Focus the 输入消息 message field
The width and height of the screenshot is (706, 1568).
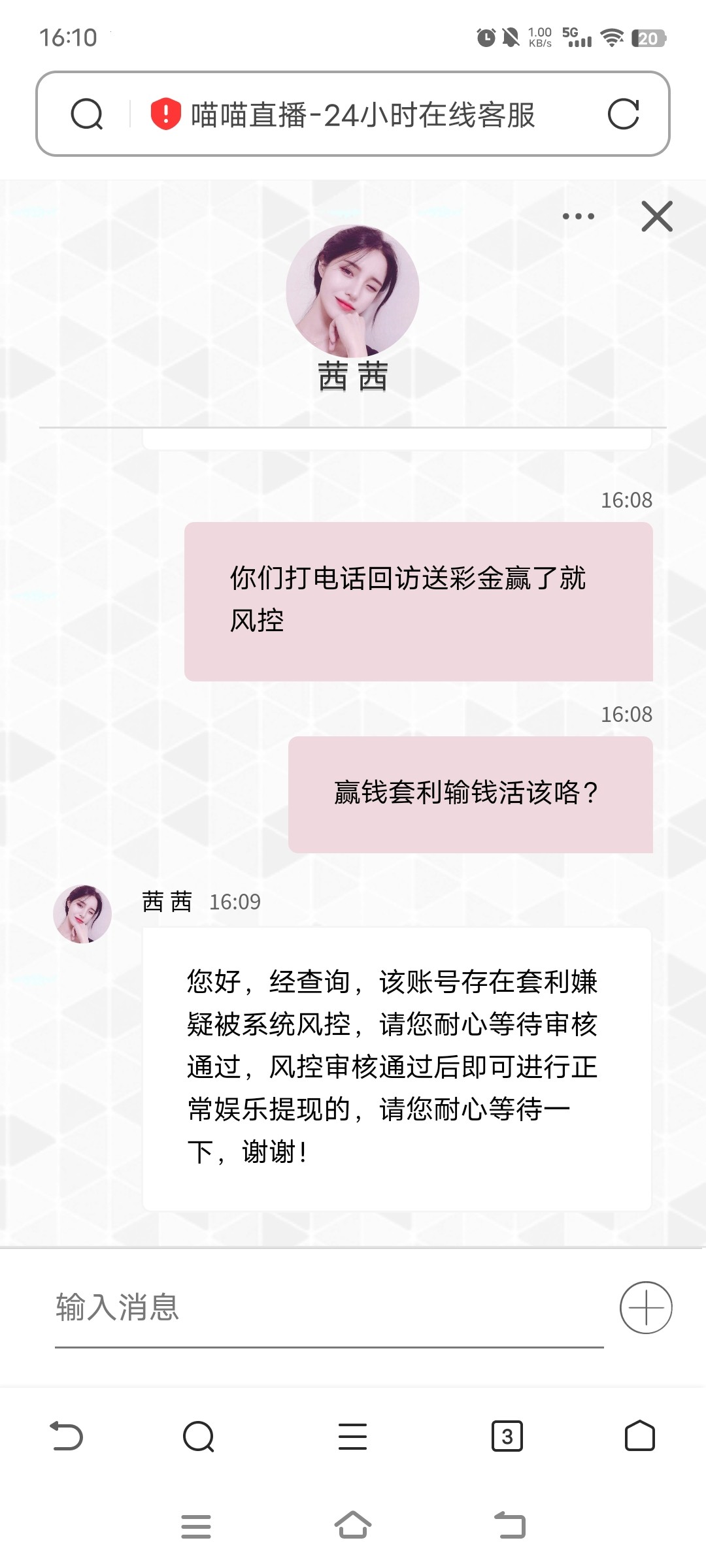tap(327, 1307)
